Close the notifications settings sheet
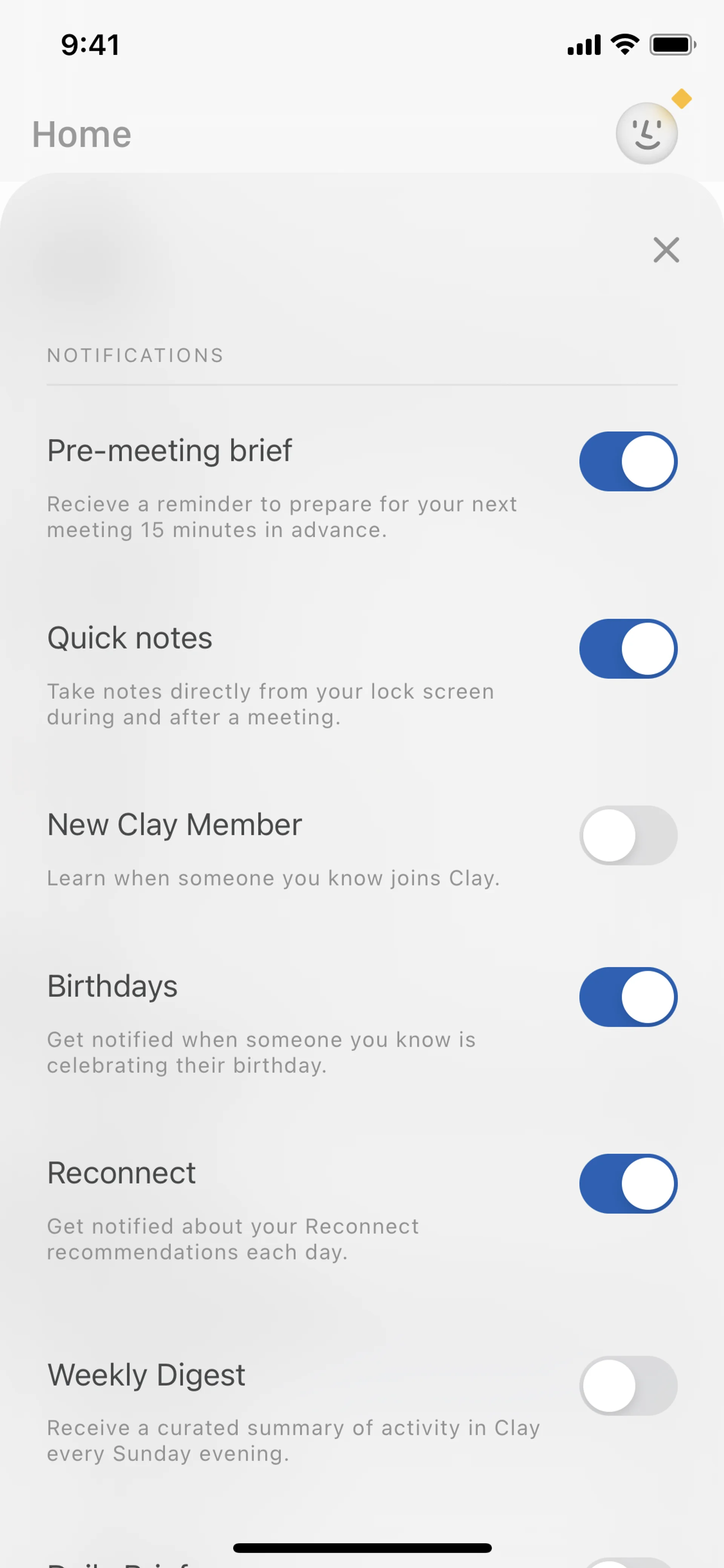 point(666,250)
